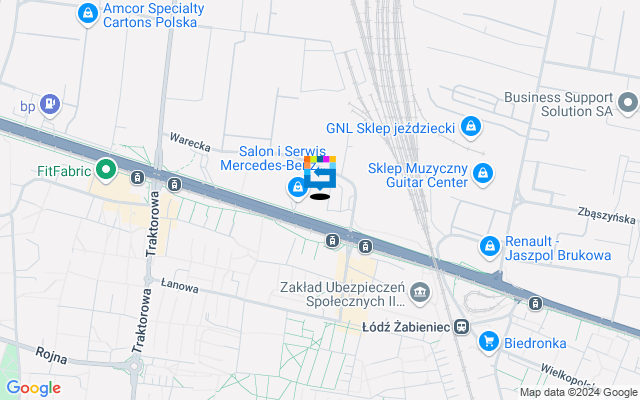Screen dimensions: 640x400
Task: Tap the Salon i Serwis Mercedes-Benz pin
Action: 297,187
